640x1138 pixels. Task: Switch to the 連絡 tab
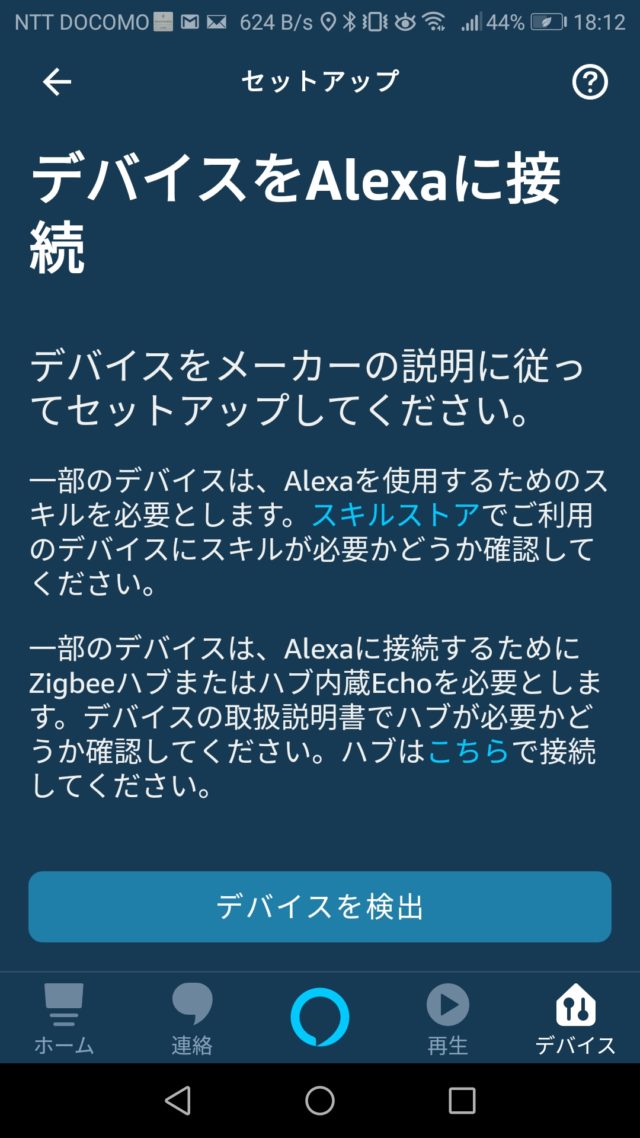(192, 1018)
